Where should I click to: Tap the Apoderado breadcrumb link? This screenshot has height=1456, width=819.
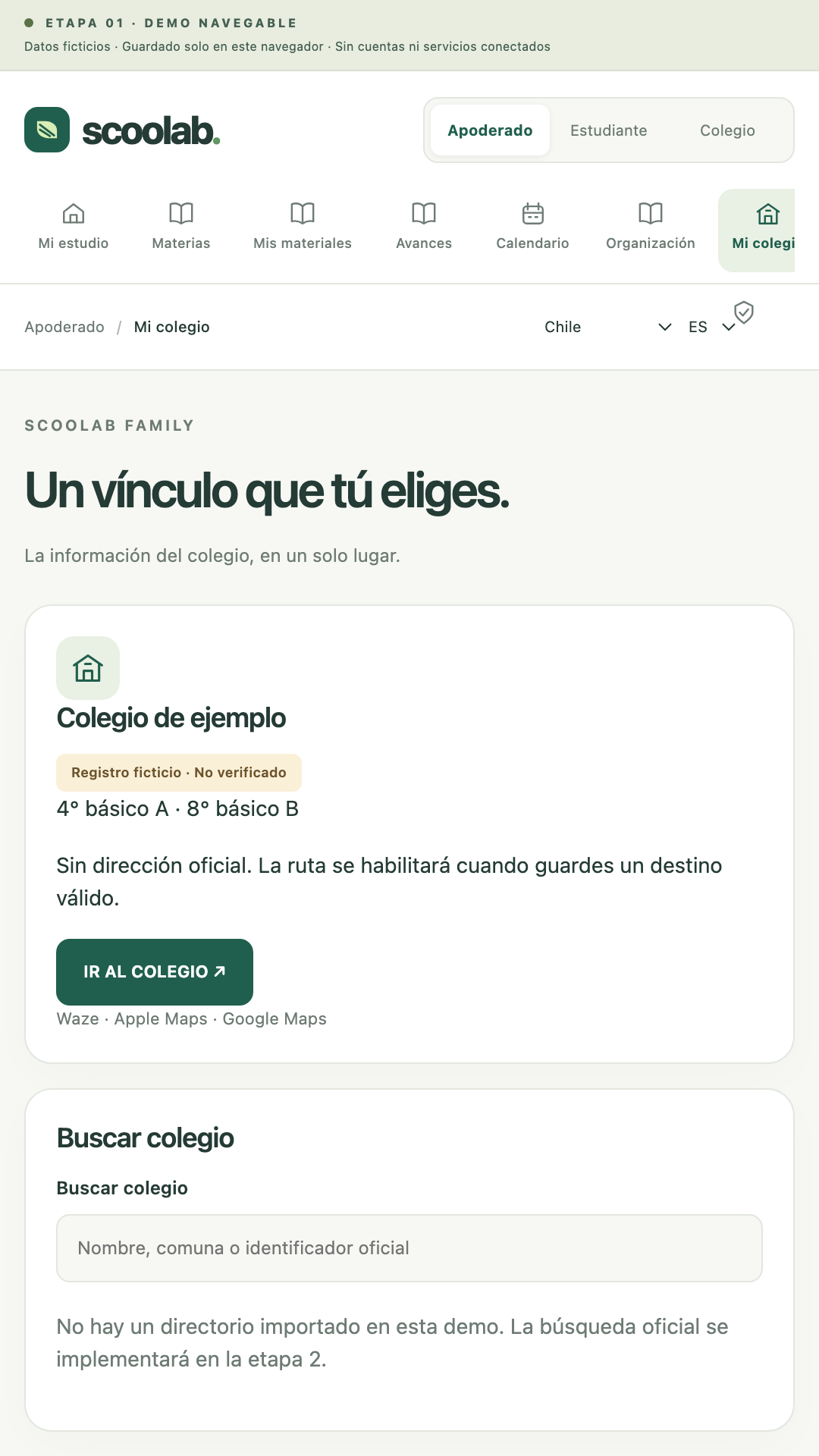(x=64, y=327)
